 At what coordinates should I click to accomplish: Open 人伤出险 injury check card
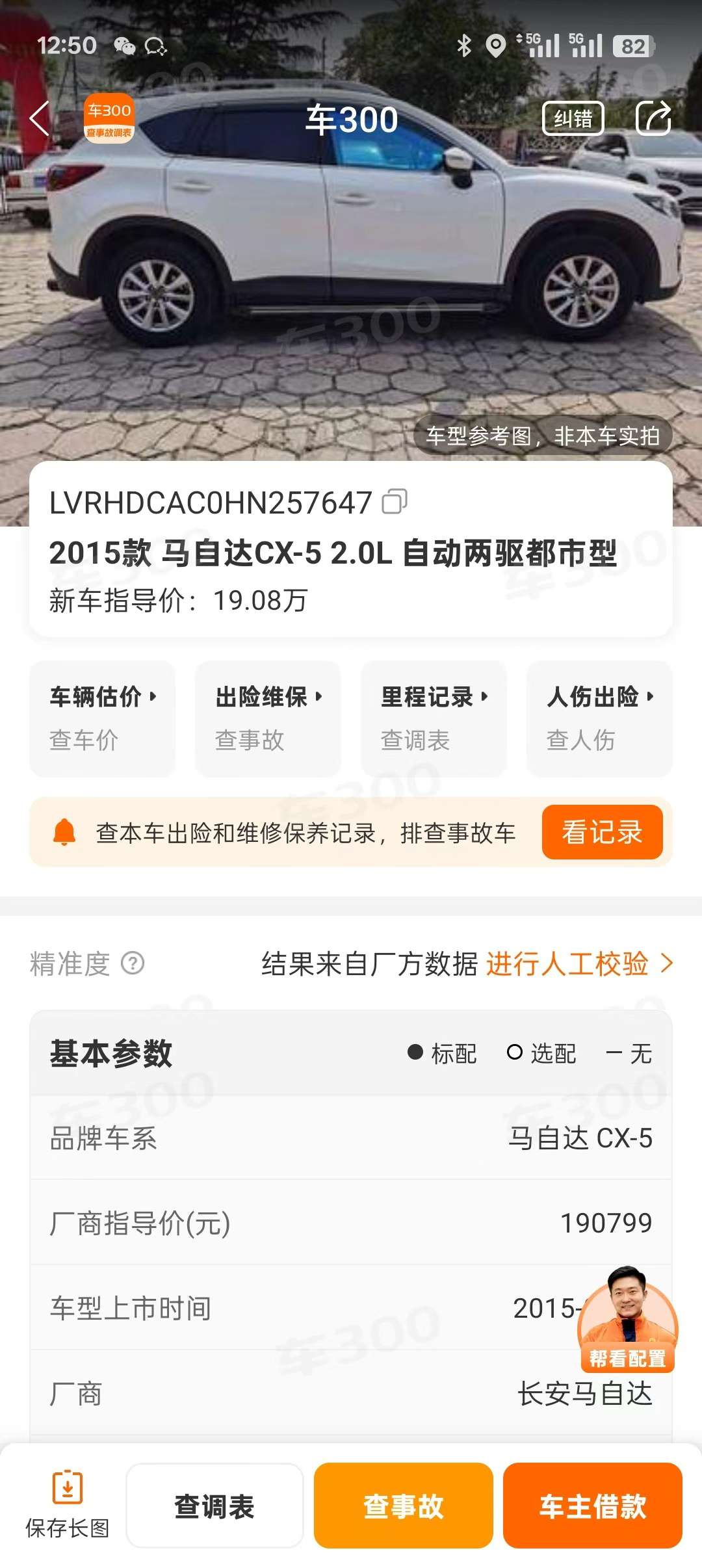[599, 718]
